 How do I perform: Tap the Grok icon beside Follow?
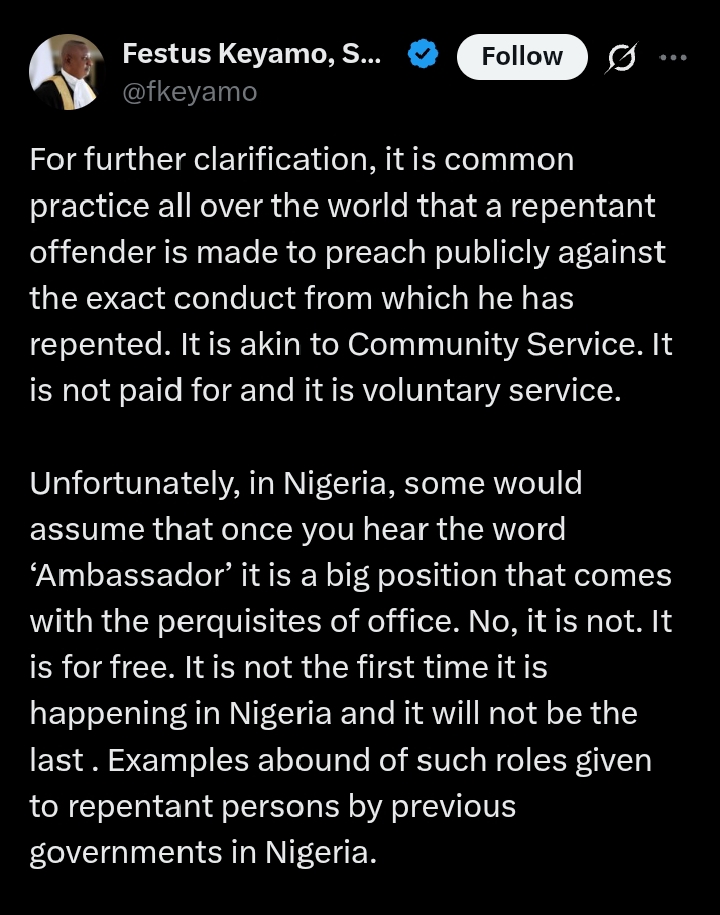(x=622, y=58)
